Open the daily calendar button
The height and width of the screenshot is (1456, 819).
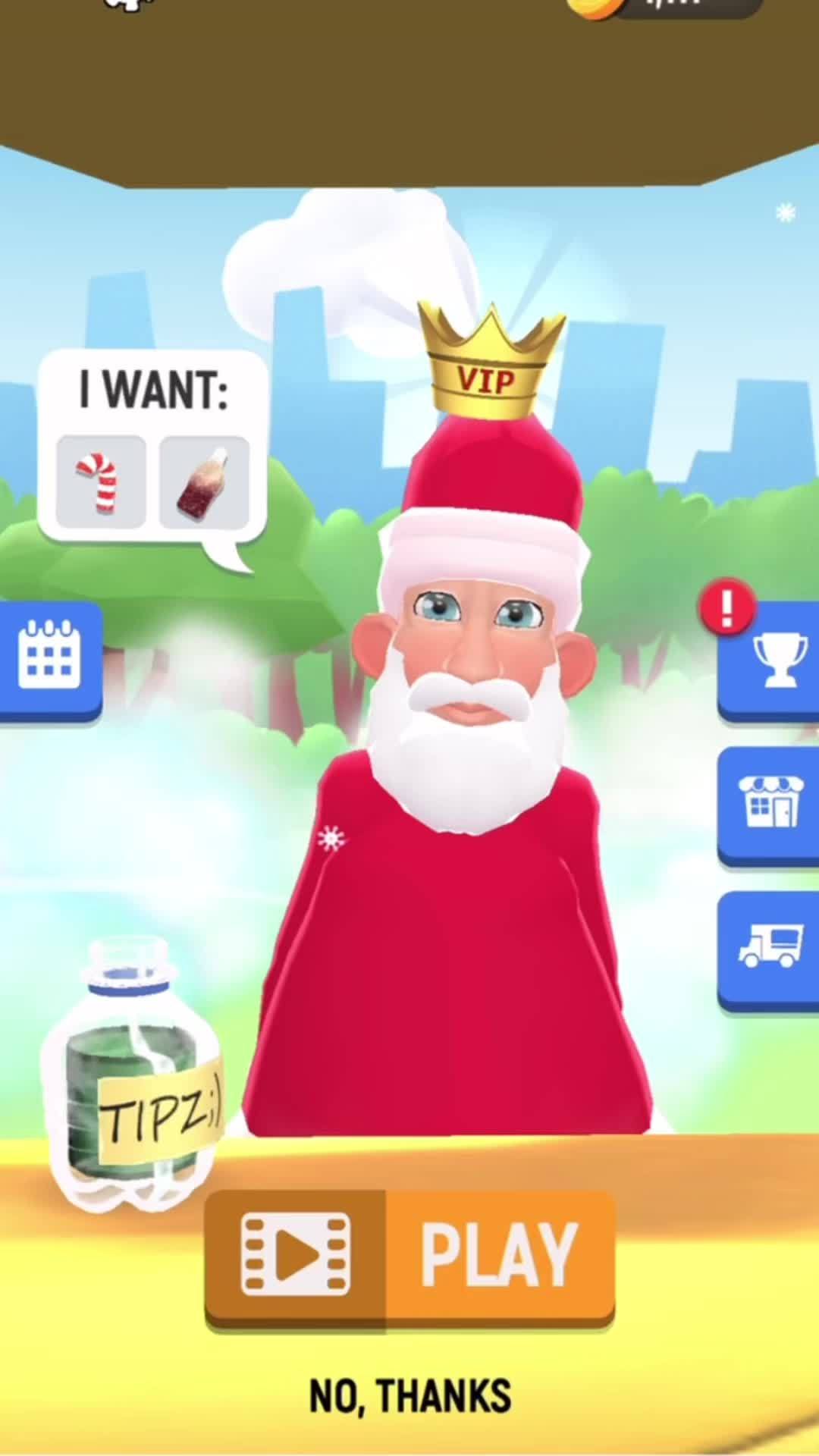click(50, 657)
